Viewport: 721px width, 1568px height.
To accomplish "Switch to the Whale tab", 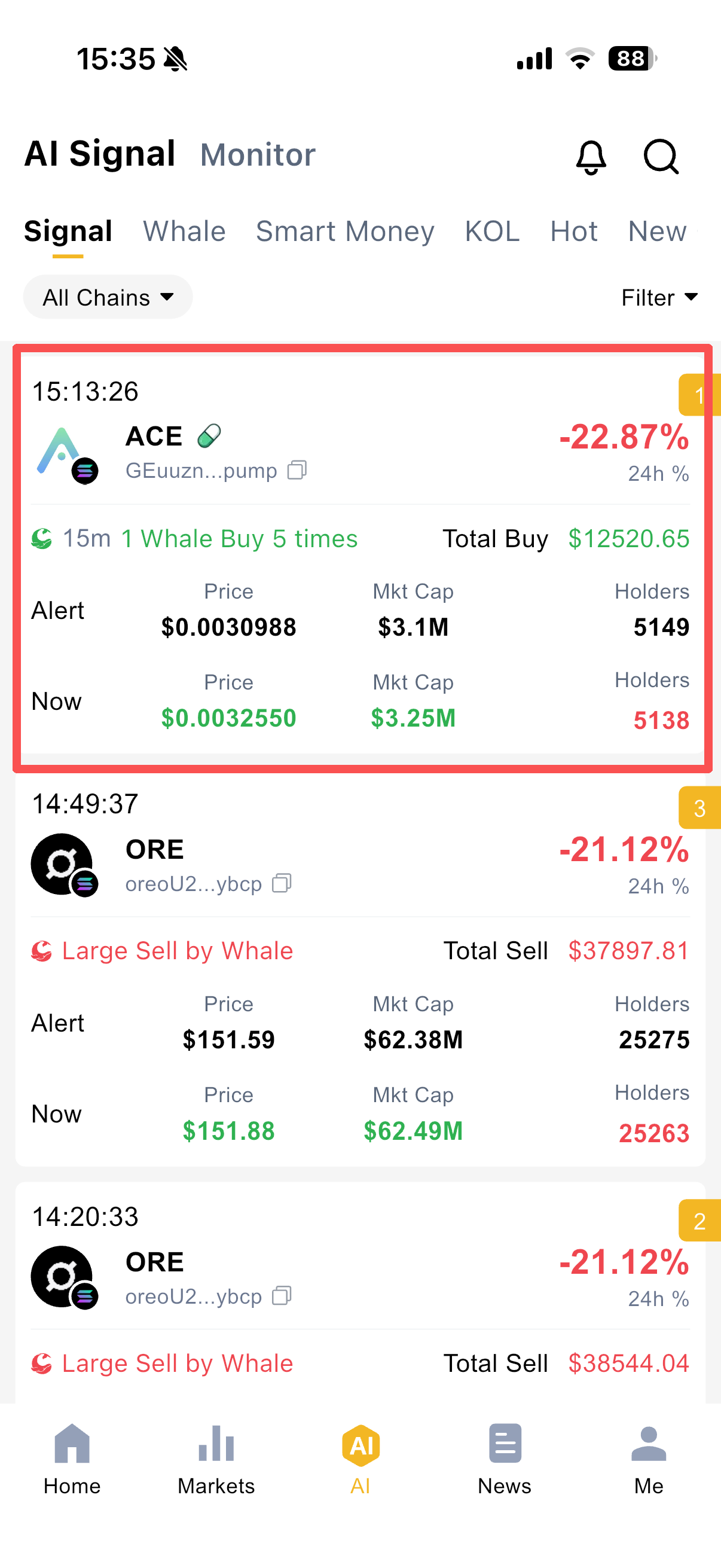I will pyautogui.click(x=184, y=232).
